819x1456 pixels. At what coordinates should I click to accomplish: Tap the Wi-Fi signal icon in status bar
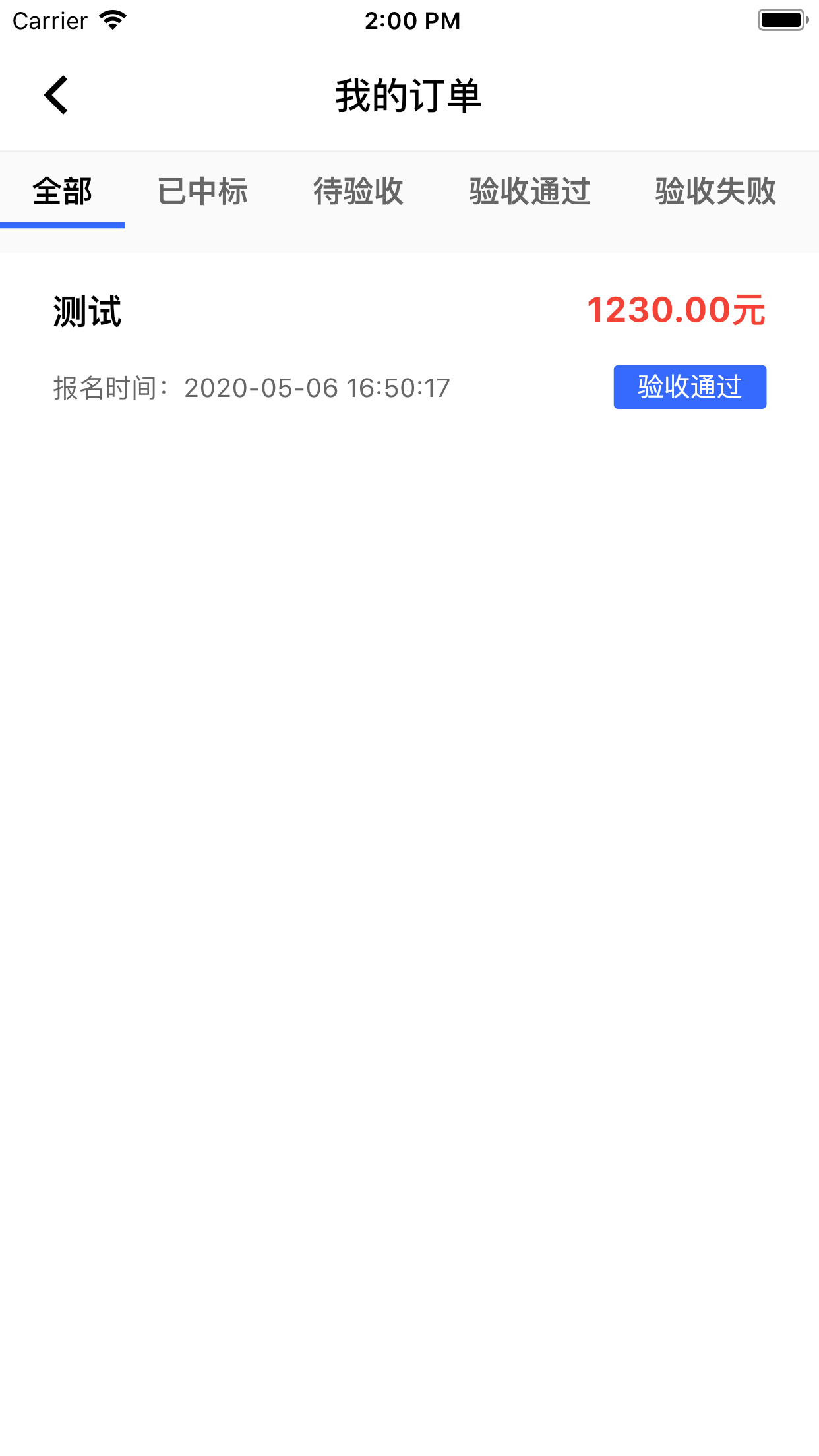click(x=112, y=20)
